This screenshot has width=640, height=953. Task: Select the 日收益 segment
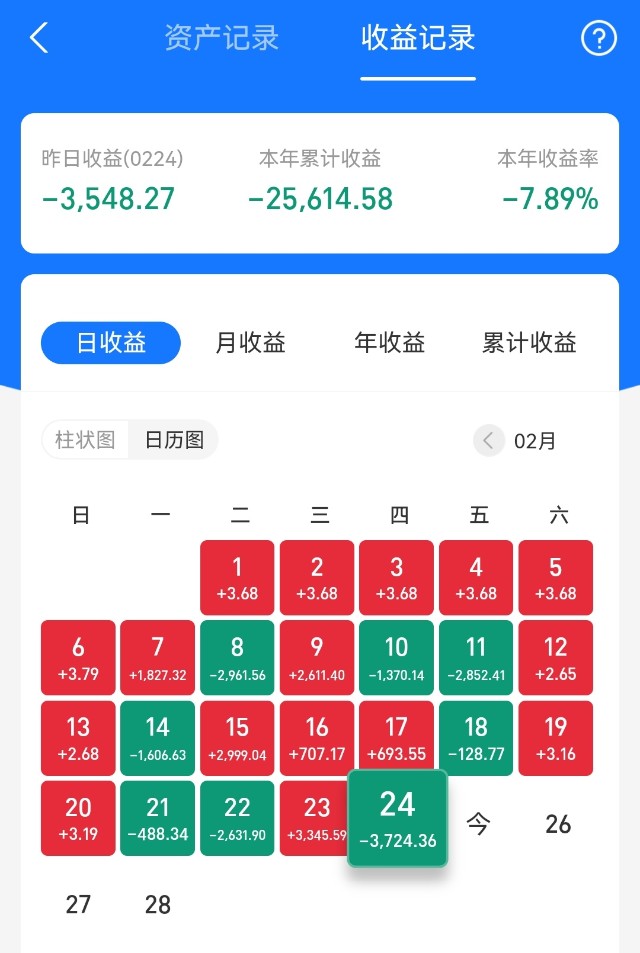pyautogui.click(x=111, y=343)
